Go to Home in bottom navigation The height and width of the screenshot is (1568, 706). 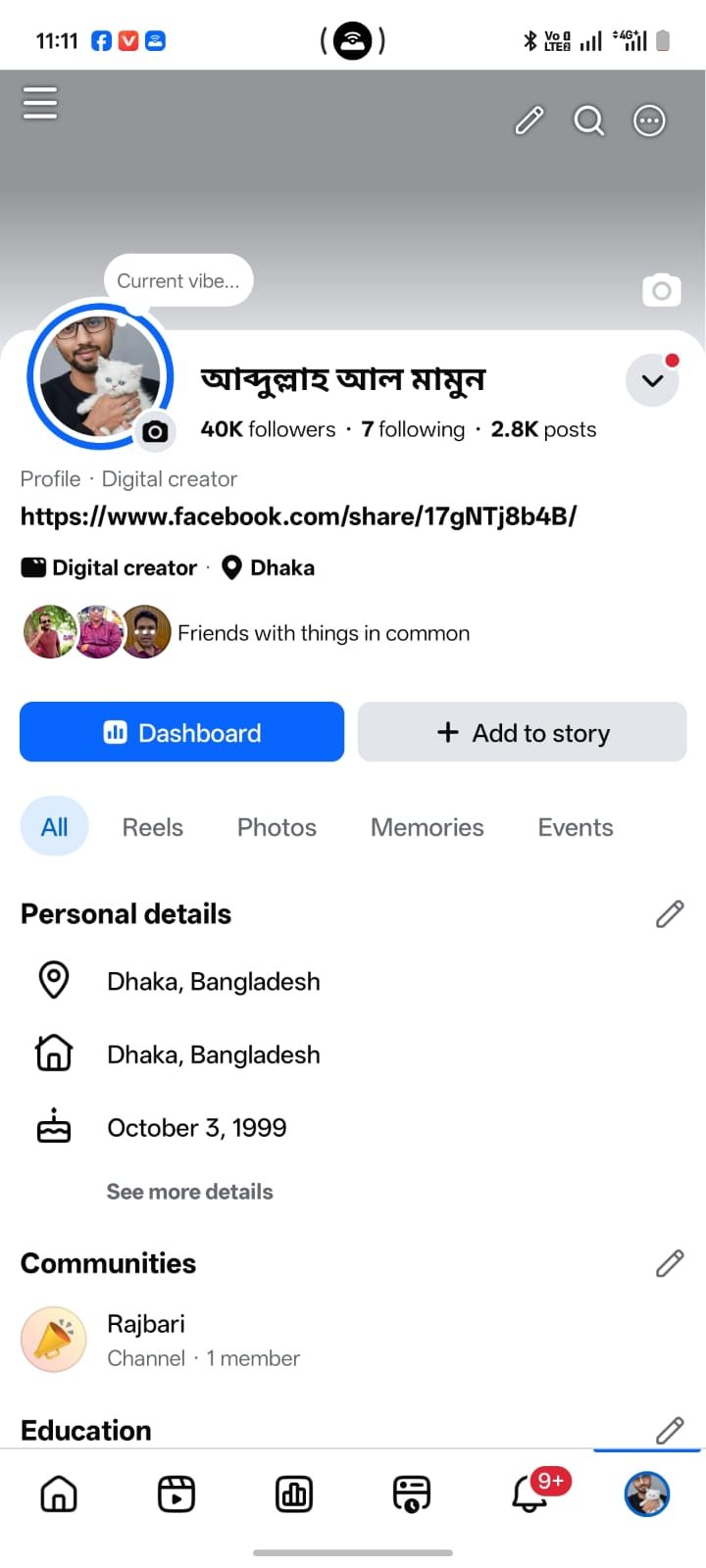tap(59, 1494)
